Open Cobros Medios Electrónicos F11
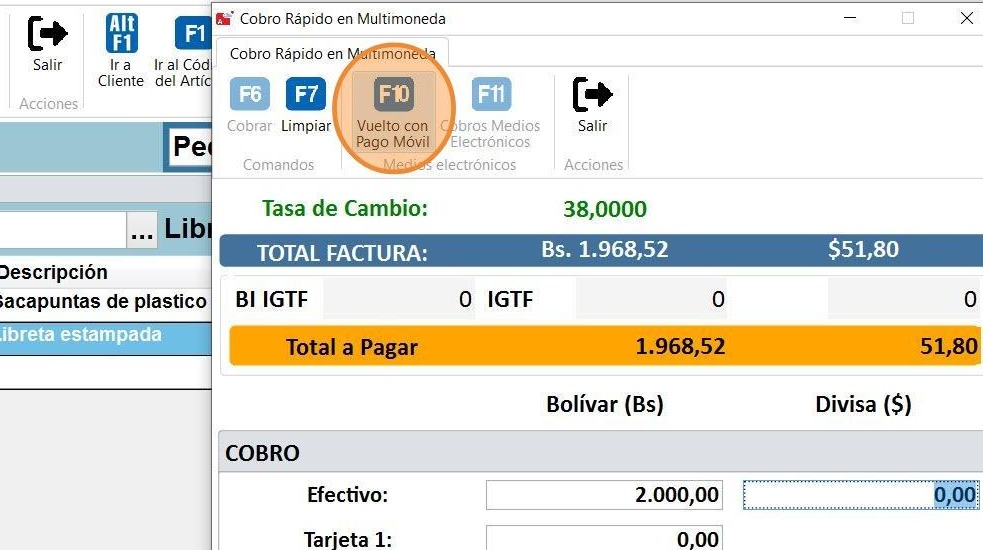The height and width of the screenshot is (550, 983). coord(490,112)
